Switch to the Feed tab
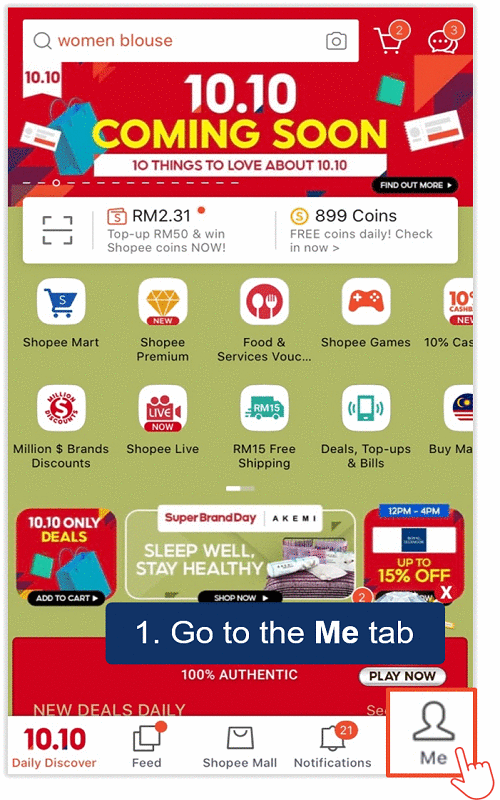The height and width of the screenshot is (800, 500). pyautogui.click(x=147, y=746)
